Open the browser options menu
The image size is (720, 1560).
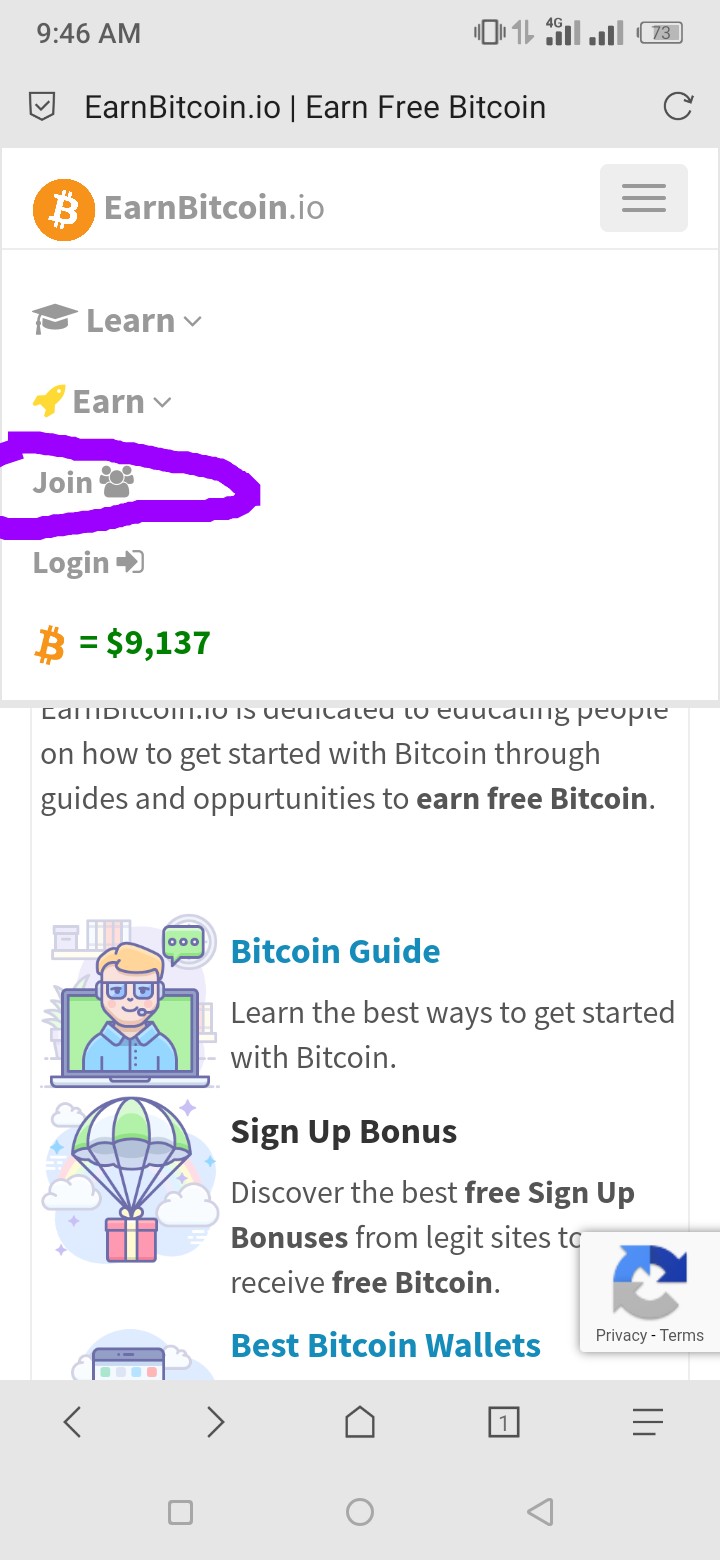(x=647, y=1422)
